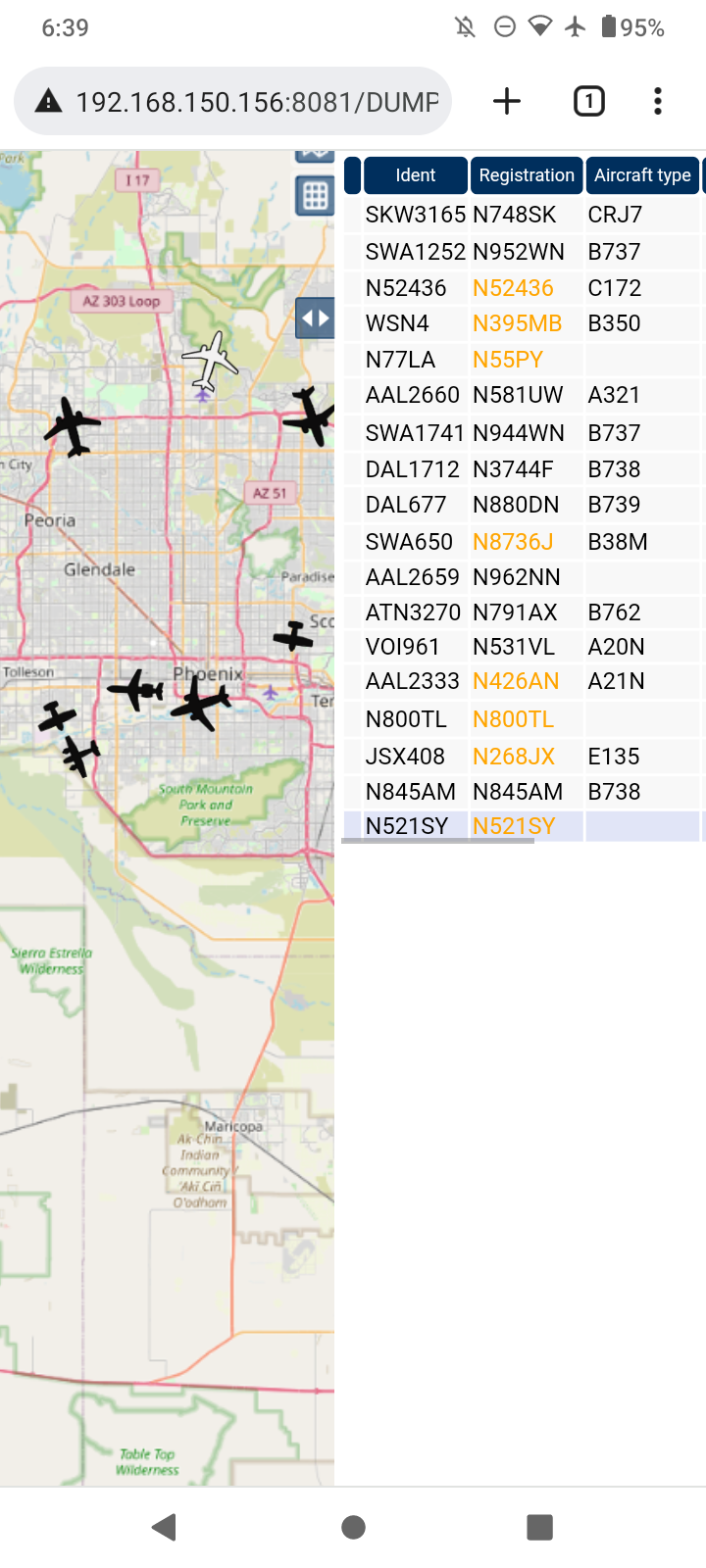
Task: Open registration link N800TL
Action: (514, 719)
